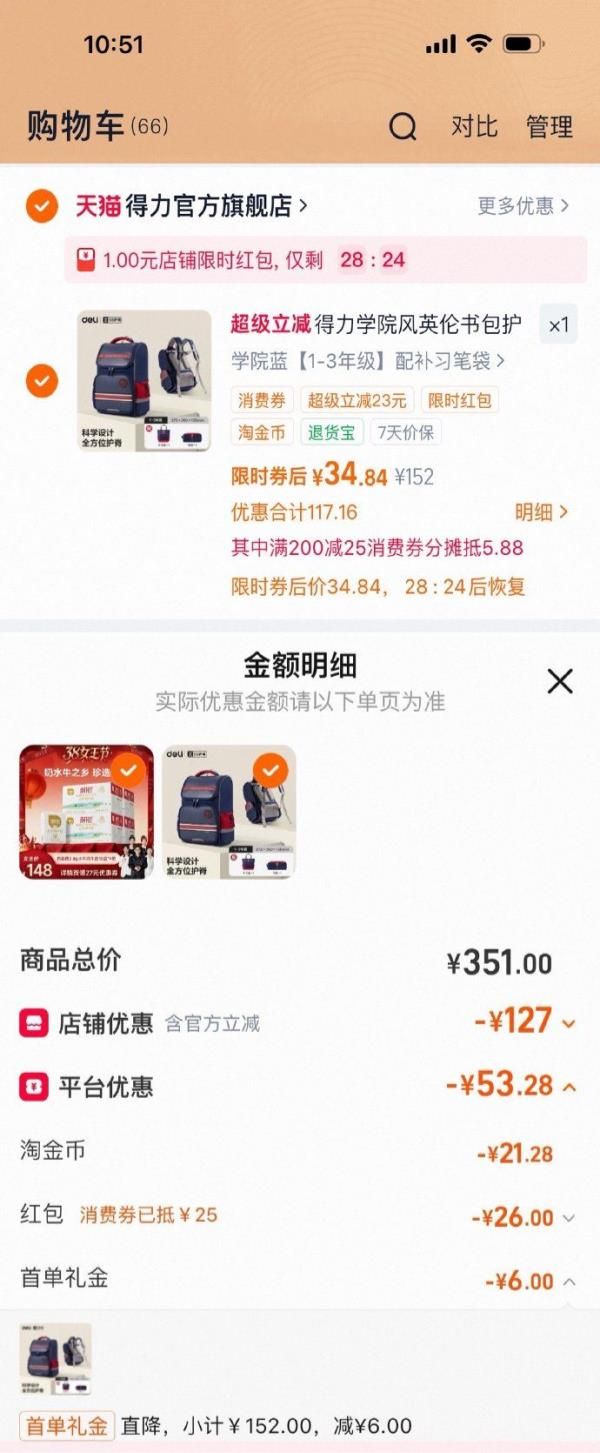Open the backpack product image
The height and width of the screenshot is (1453, 600).
[145, 381]
